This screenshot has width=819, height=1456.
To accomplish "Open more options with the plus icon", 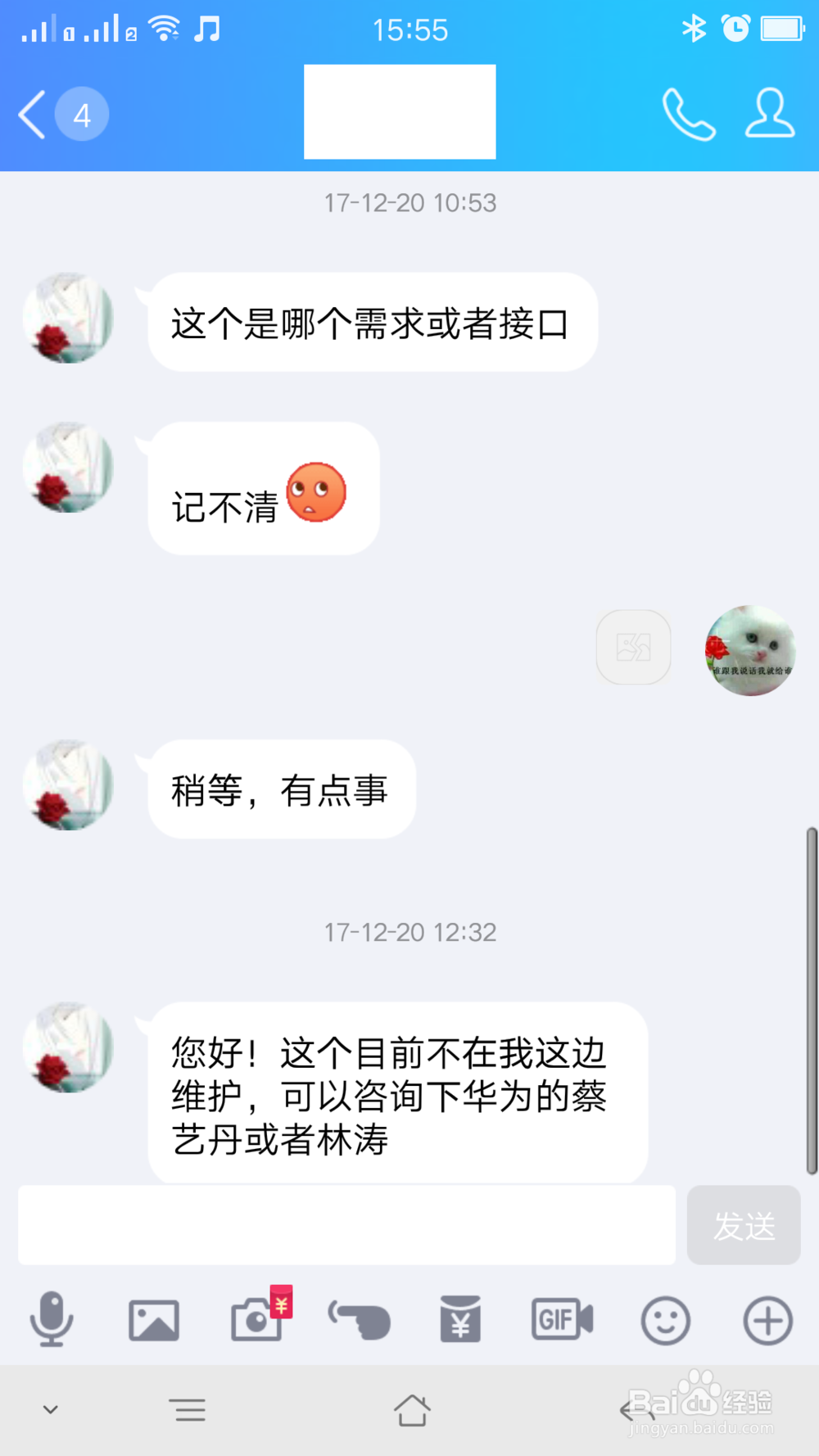I will (x=767, y=1320).
